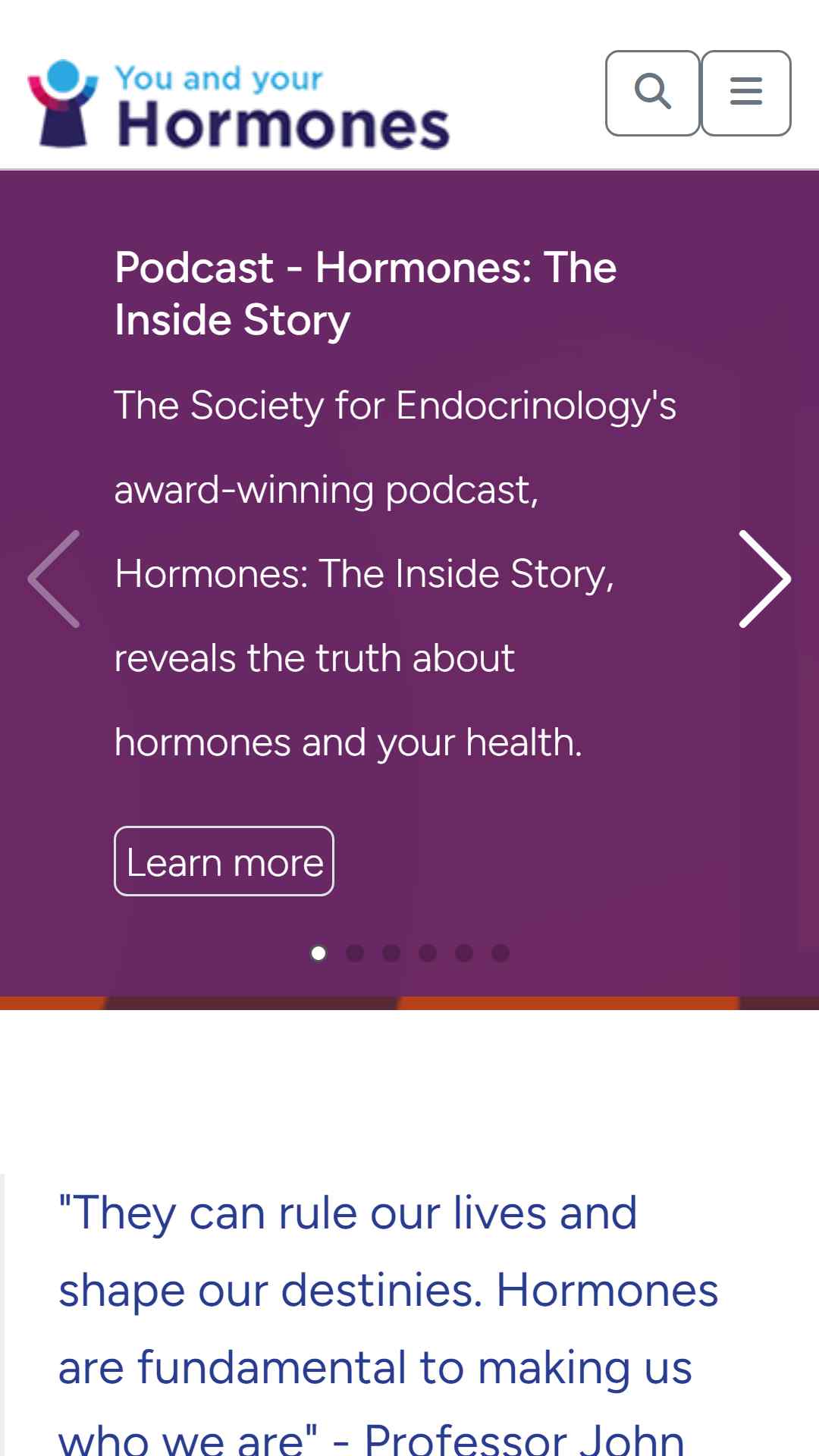The width and height of the screenshot is (819, 1456).
Task: Jump to the third carousel dot
Action: pyautogui.click(x=391, y=953)
